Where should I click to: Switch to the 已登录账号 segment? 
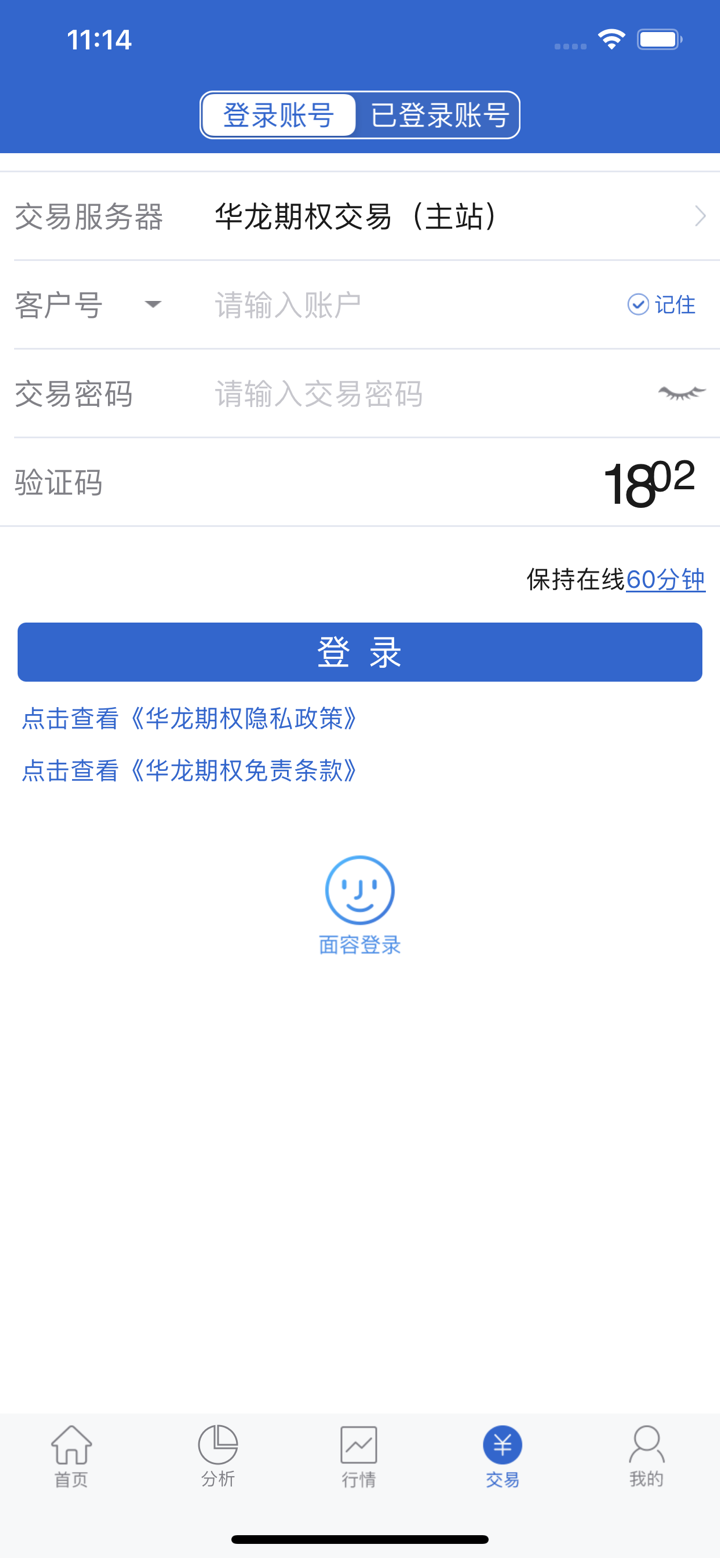point(440,115)
